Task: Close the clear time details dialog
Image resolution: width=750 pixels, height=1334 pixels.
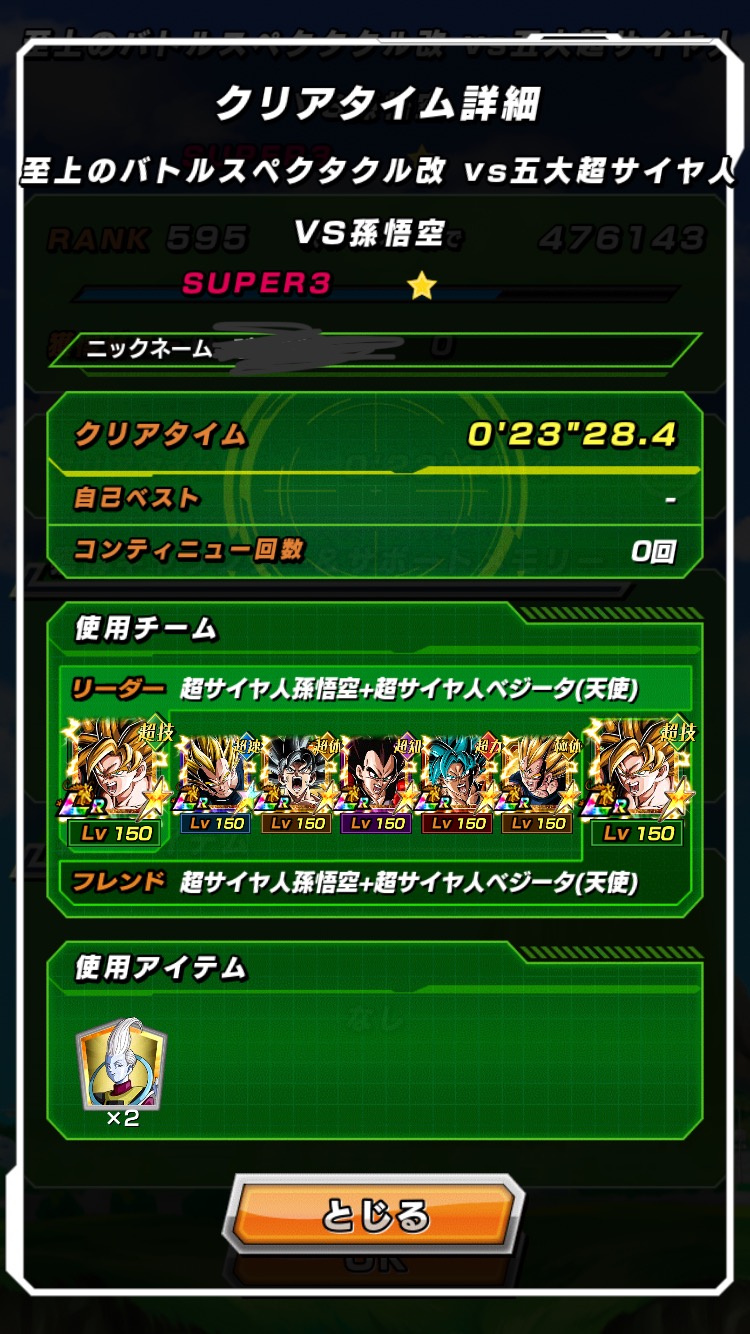Action: tap(375, 1215)
